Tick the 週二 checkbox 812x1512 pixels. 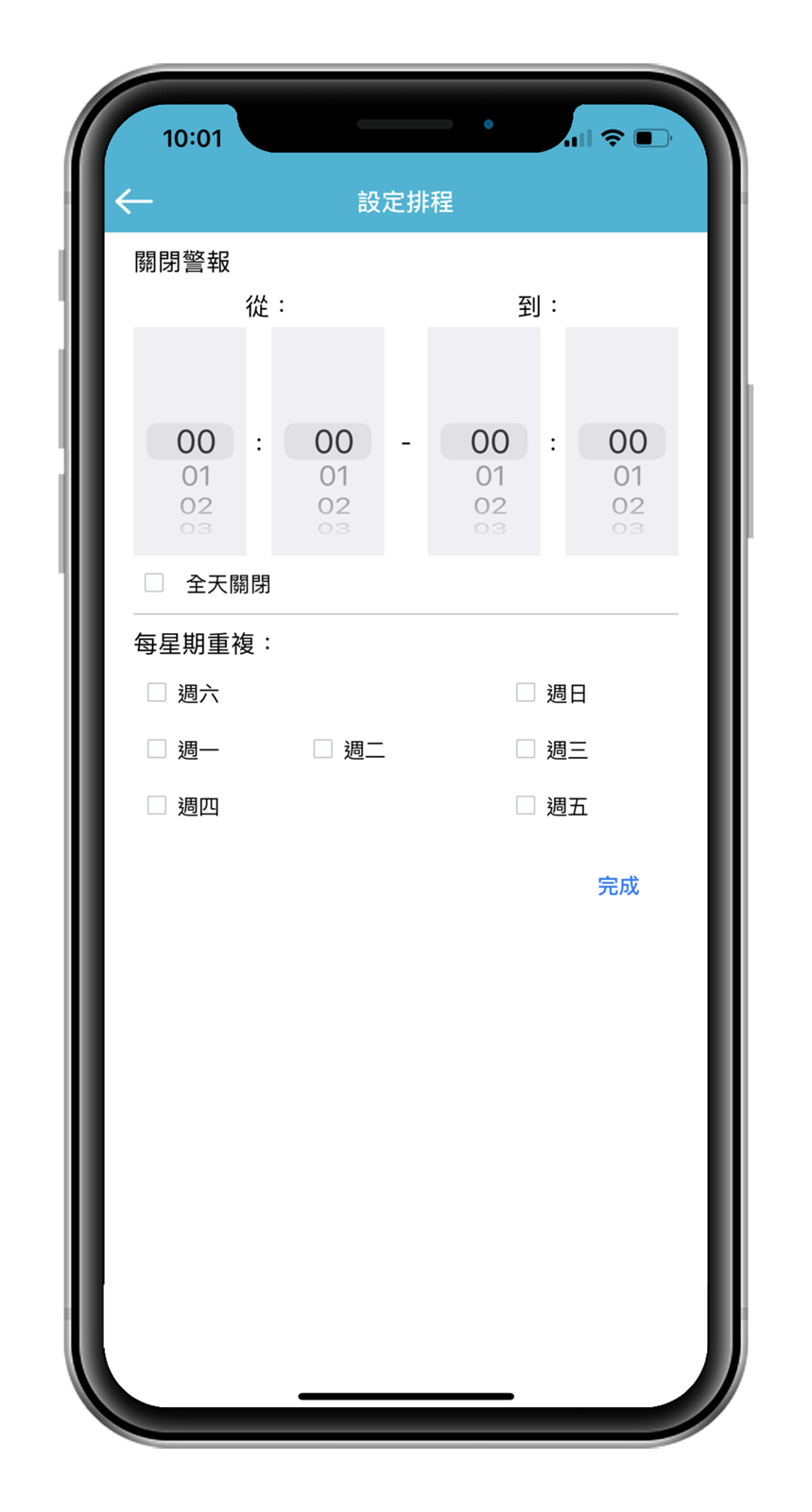323,748
